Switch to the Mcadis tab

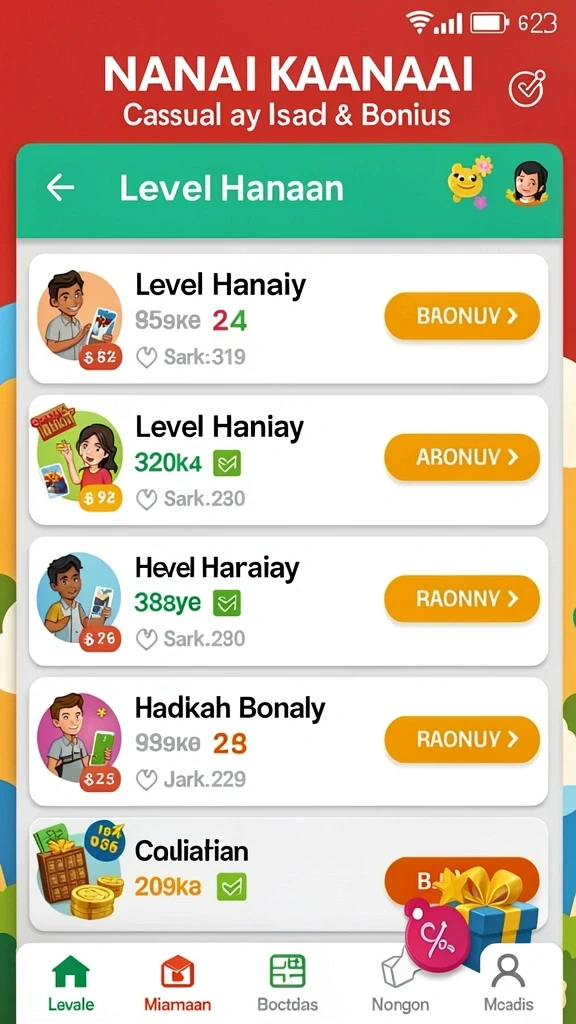(509, 984)
